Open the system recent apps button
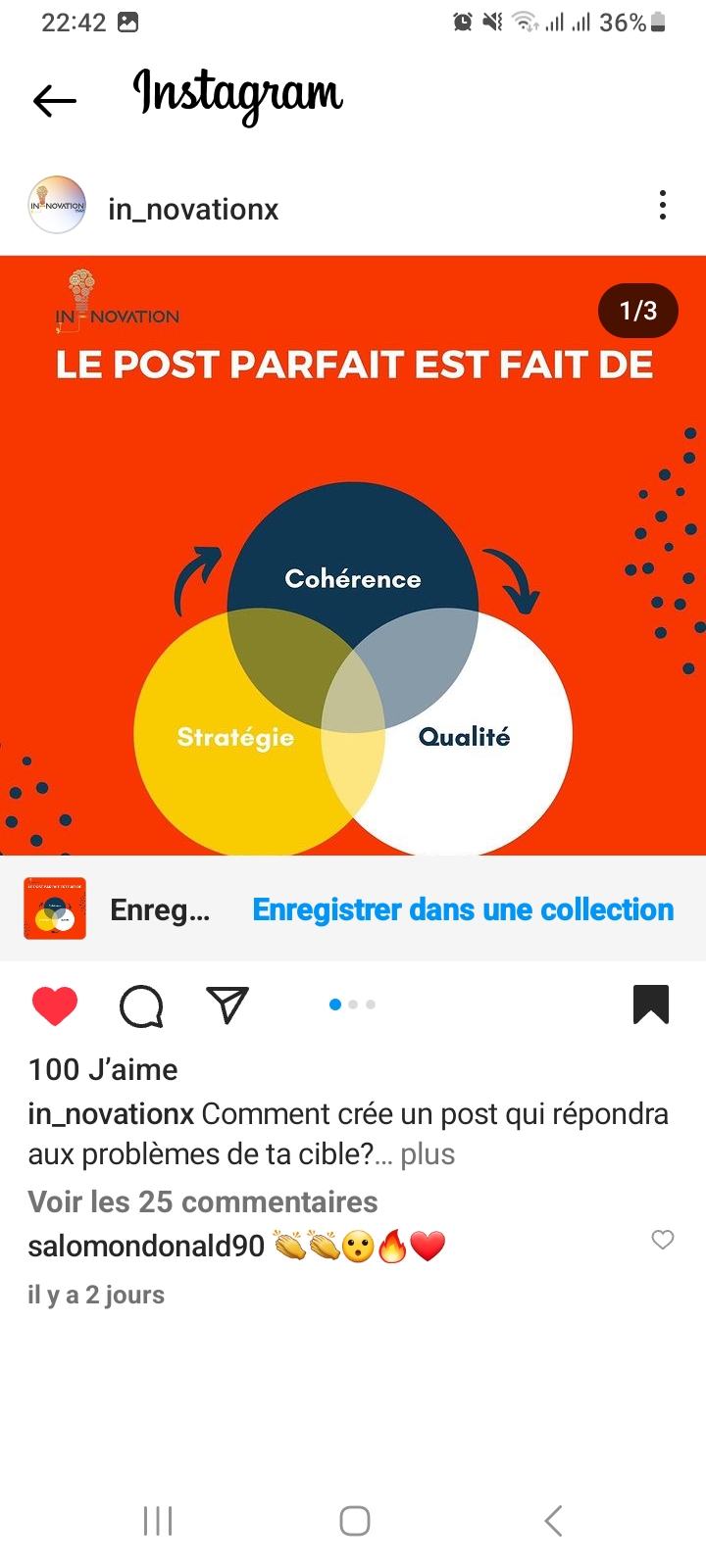The image size is (706, 1568). tap(158, 1521)
